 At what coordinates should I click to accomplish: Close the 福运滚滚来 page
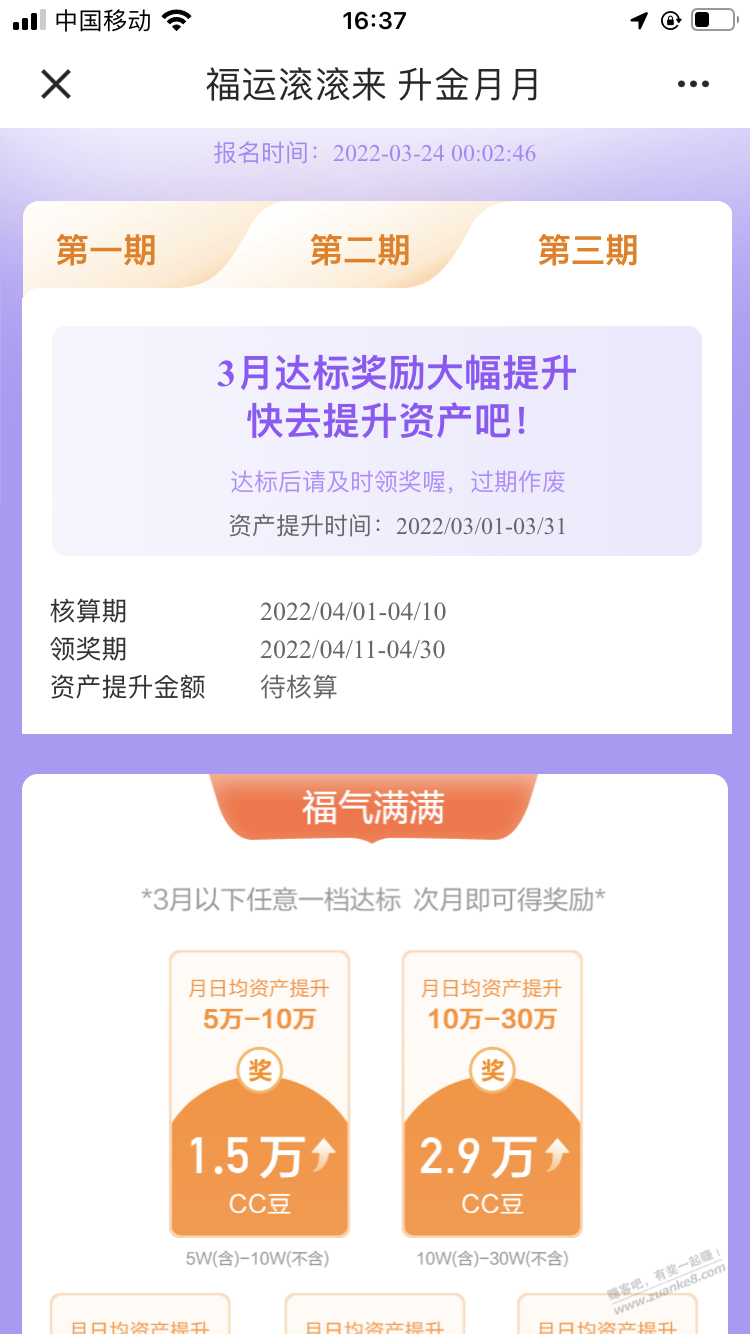[56, 84]
